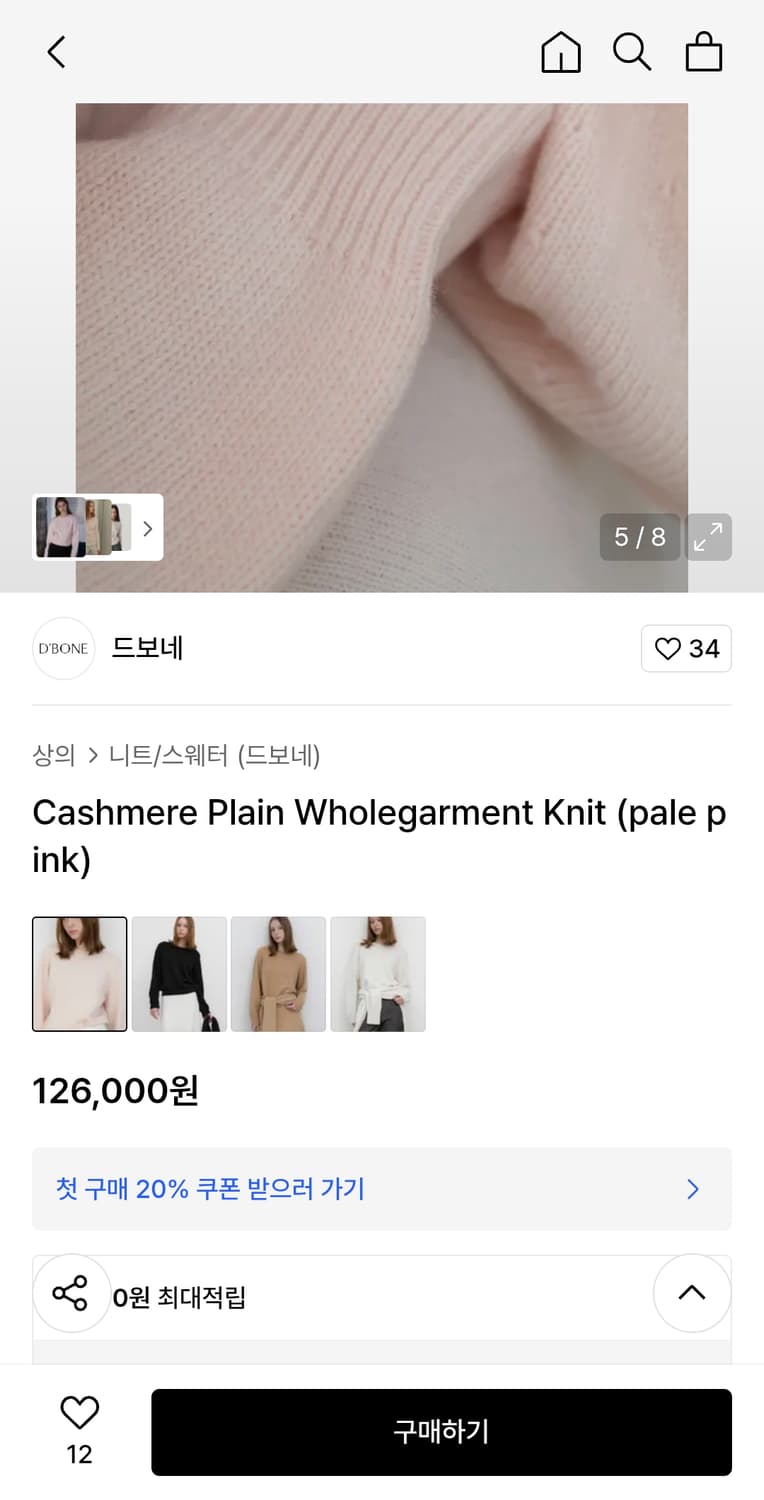Image resolution: width=764 pixels, height=1500 pixels.
Task: Tap the back arrow icon
Action: [x=55, y=52]
